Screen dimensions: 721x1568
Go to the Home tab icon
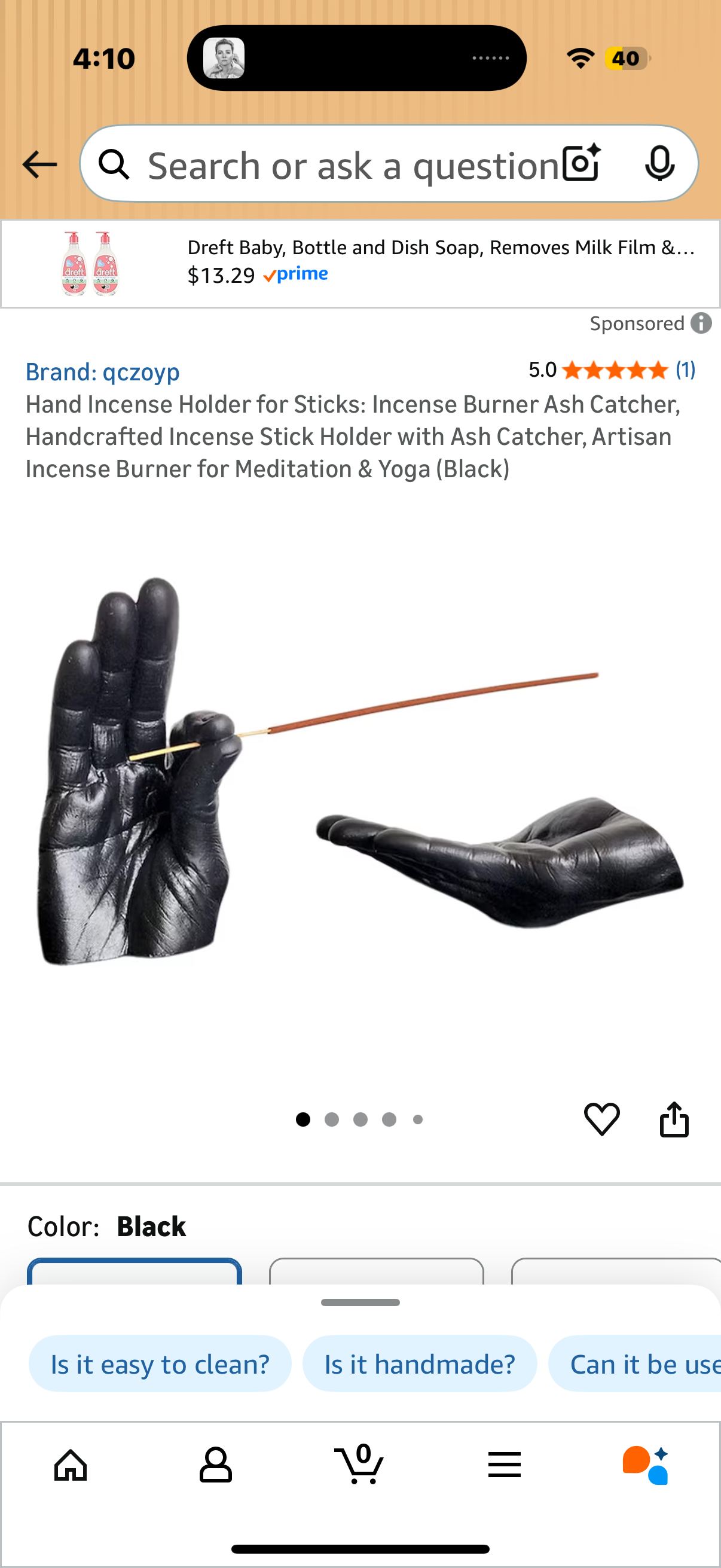click(x=70, y=1465)
